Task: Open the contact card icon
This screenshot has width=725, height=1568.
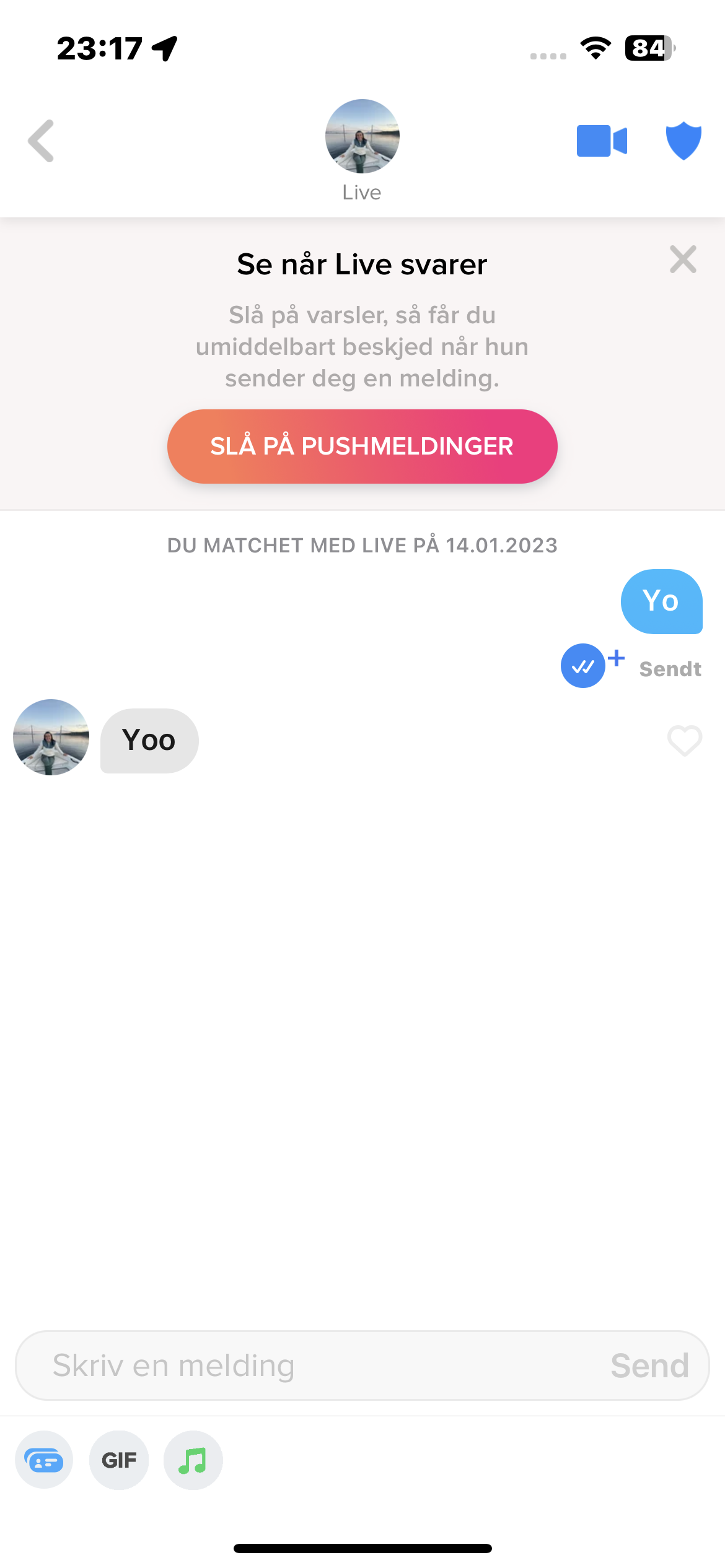Action: click(x=44, y=1460)
